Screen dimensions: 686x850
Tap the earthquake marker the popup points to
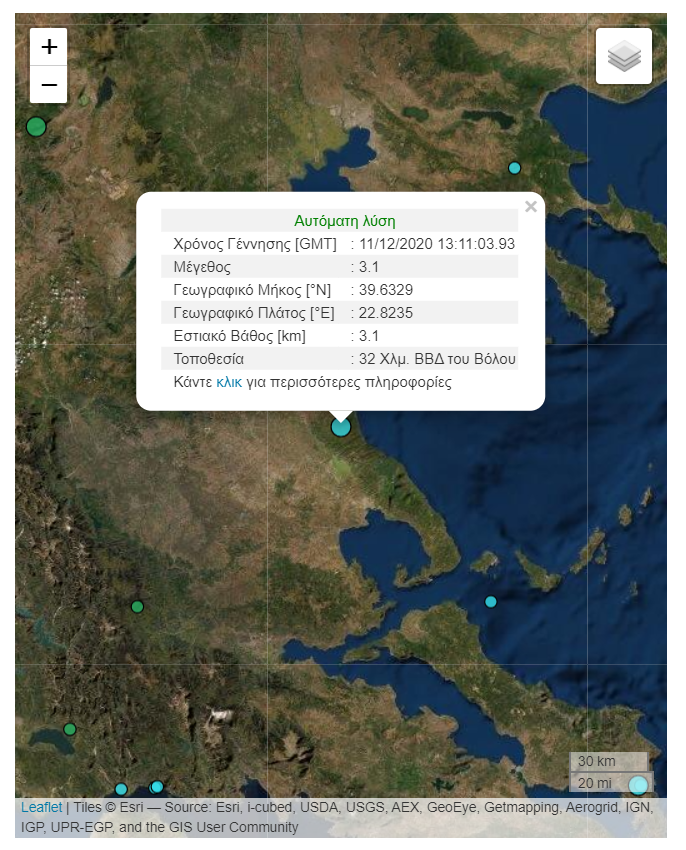click(341, 427)
